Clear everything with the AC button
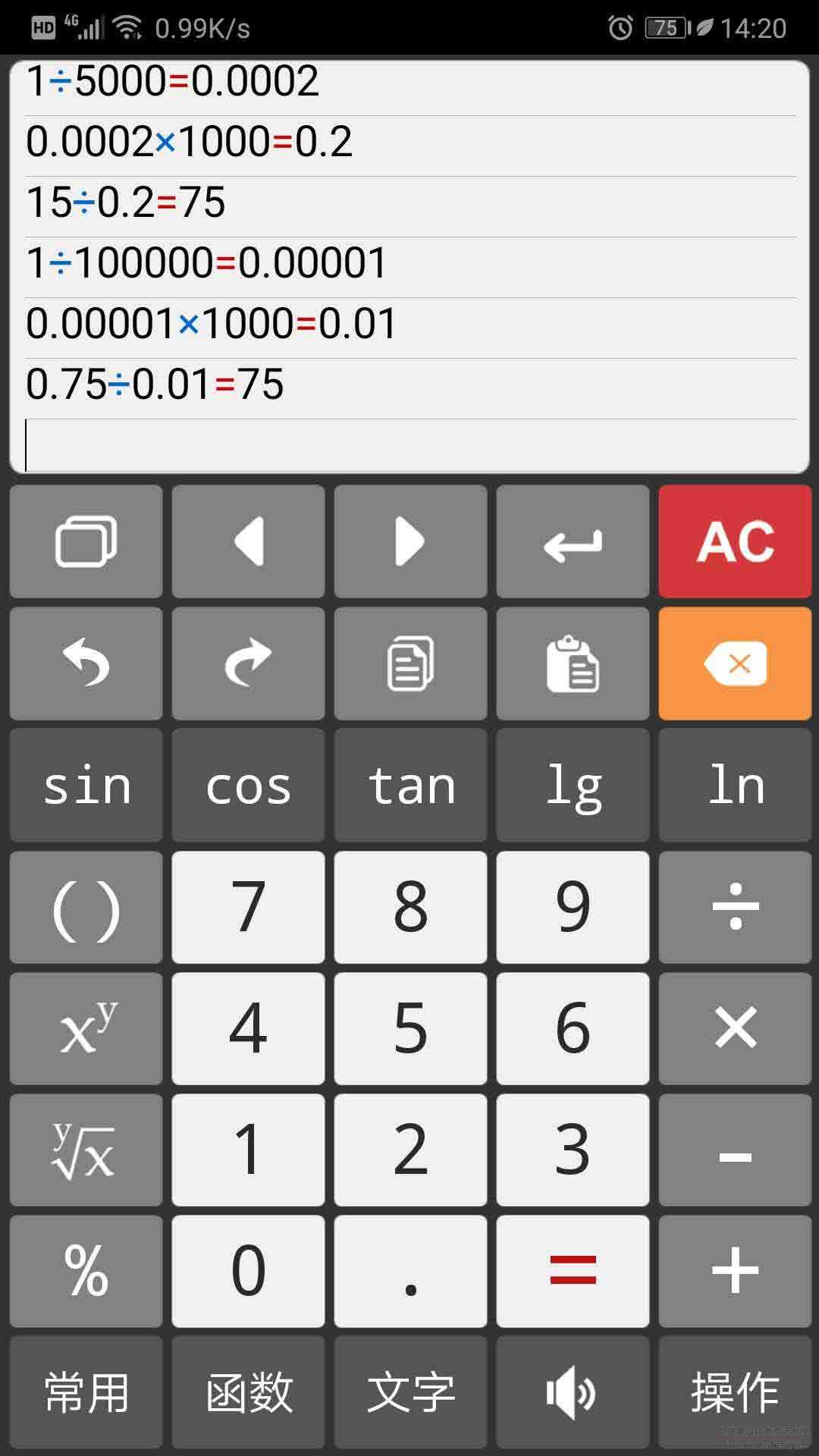 tap(735, 541)
